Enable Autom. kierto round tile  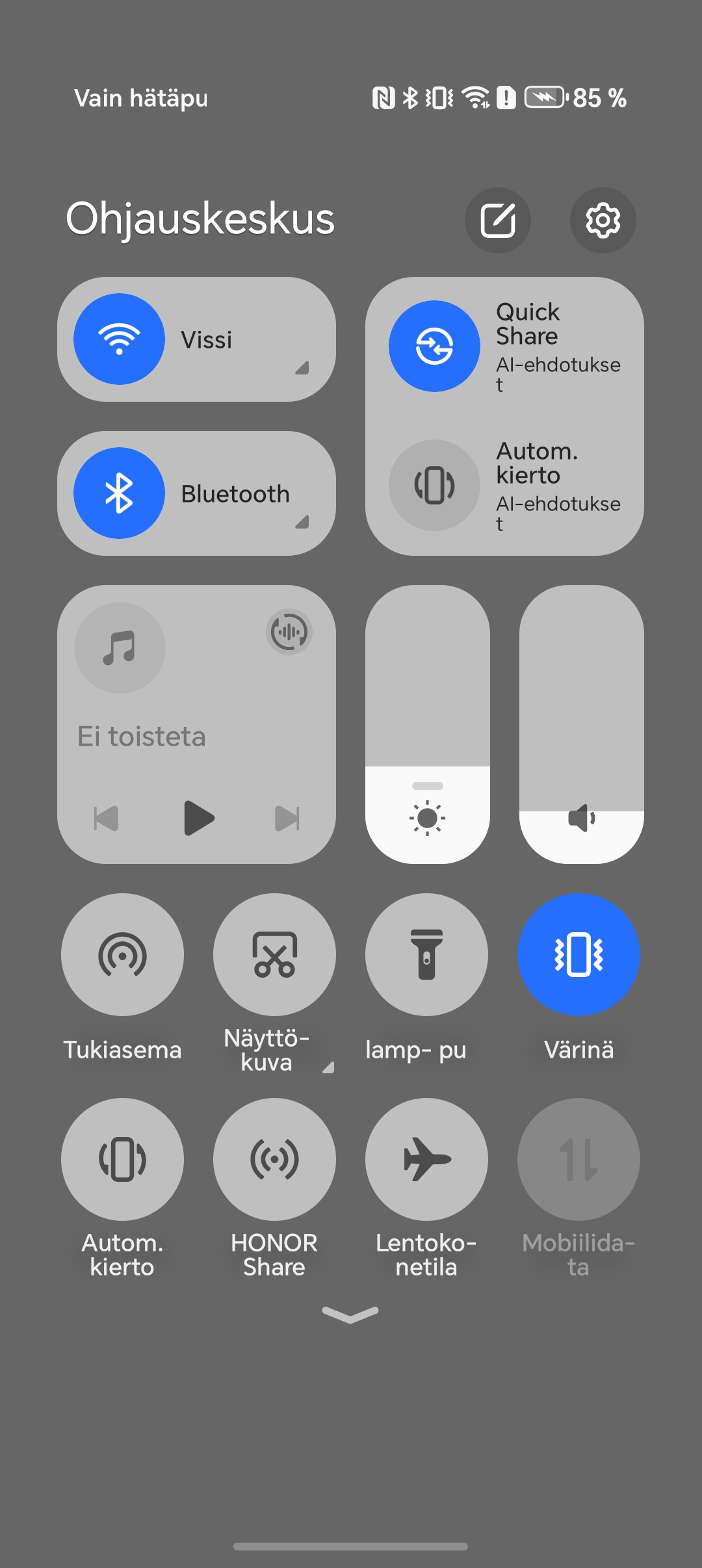[x=122, y=1159]
